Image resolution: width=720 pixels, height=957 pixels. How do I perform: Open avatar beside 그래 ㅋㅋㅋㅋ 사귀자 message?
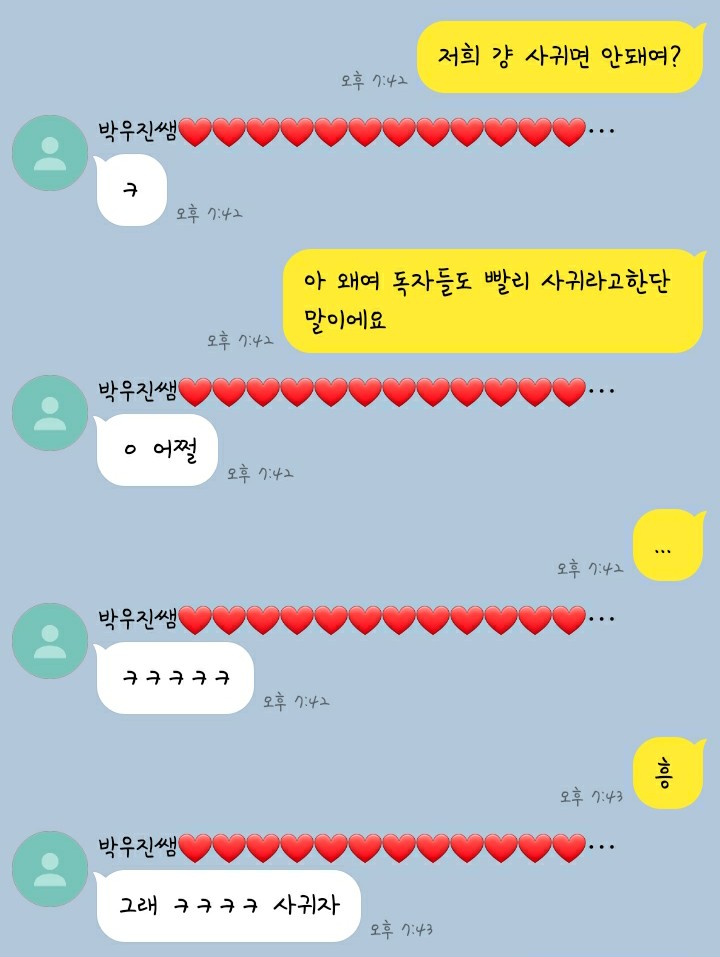coord(49,869)
